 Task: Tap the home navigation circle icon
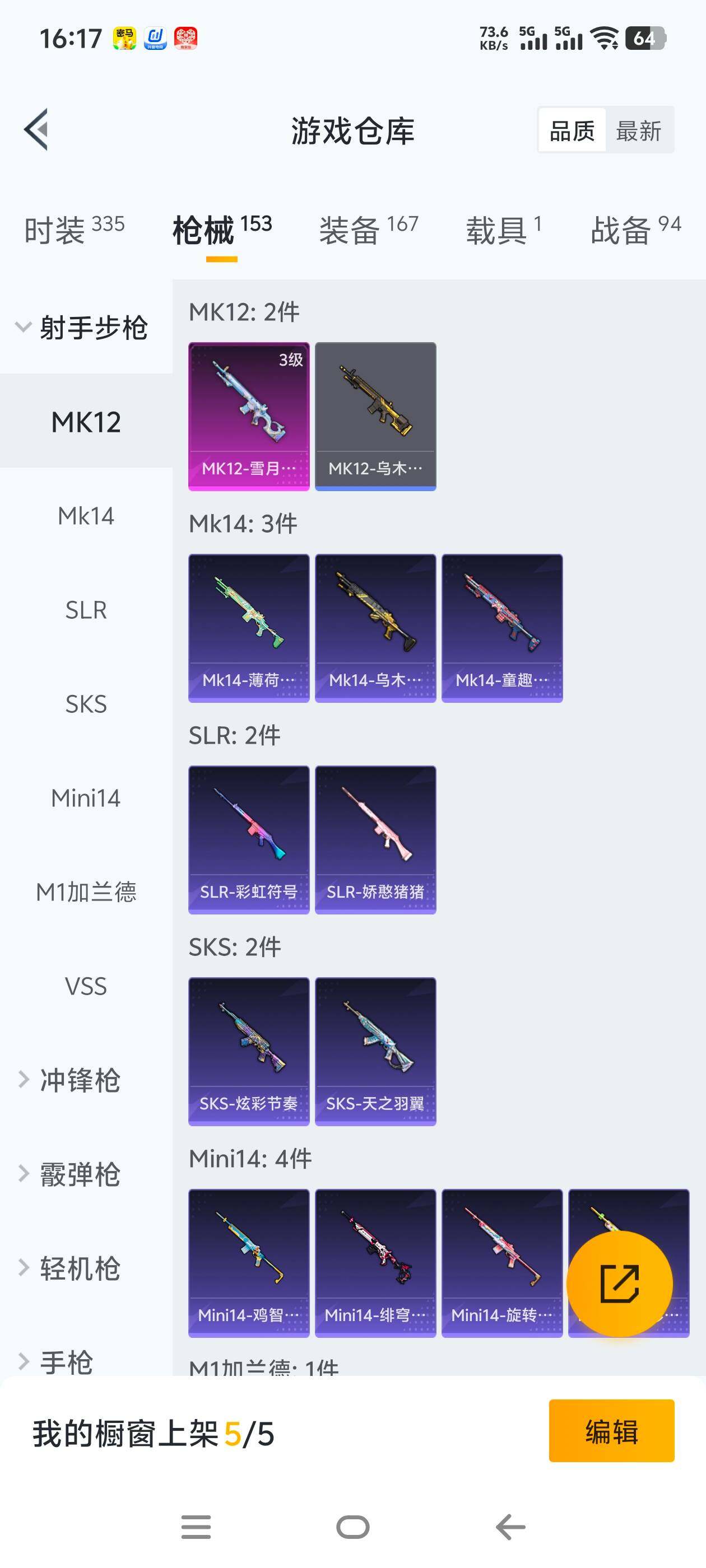click(352, 1527)
